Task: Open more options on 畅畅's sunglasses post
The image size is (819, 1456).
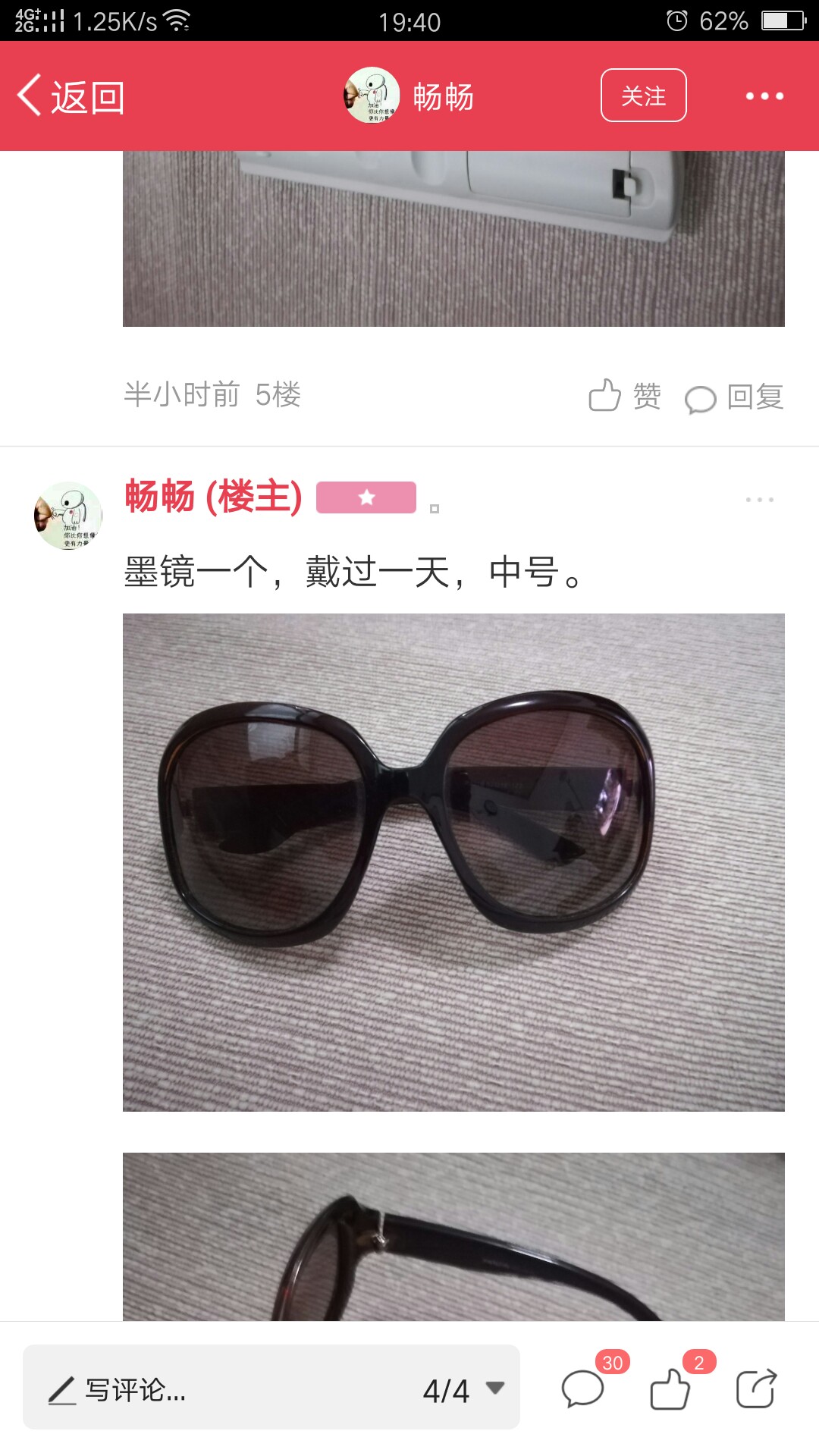Action: [x=759, y=500]
